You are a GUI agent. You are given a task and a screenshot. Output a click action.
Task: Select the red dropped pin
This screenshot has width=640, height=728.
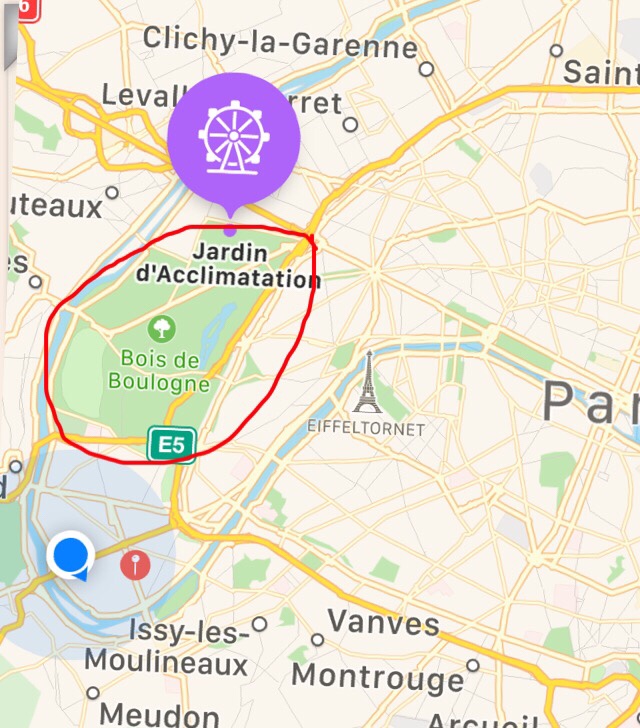click(x=135, y=565)
